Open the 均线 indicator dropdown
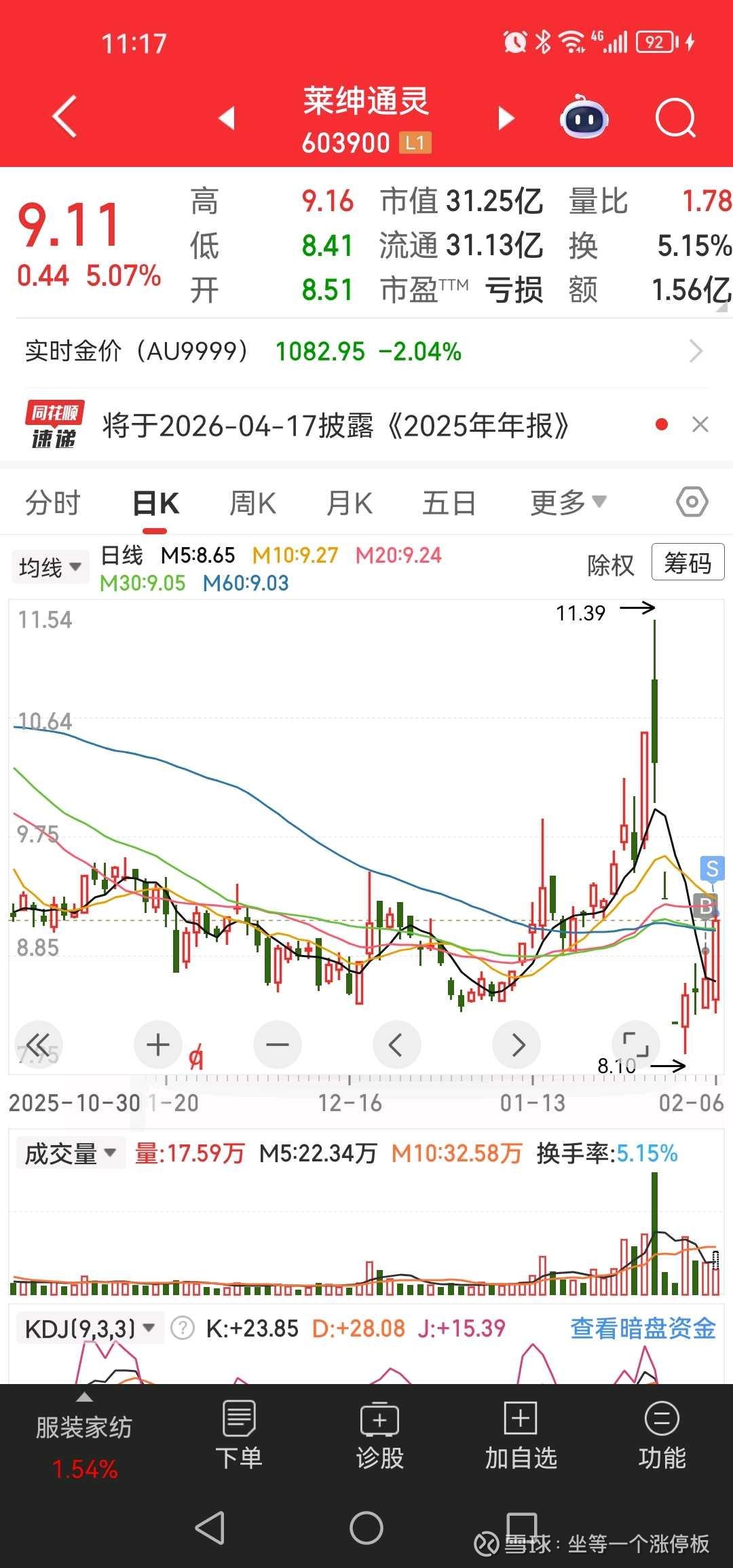This screenshot has height=1568, width=733. [50, 567]
